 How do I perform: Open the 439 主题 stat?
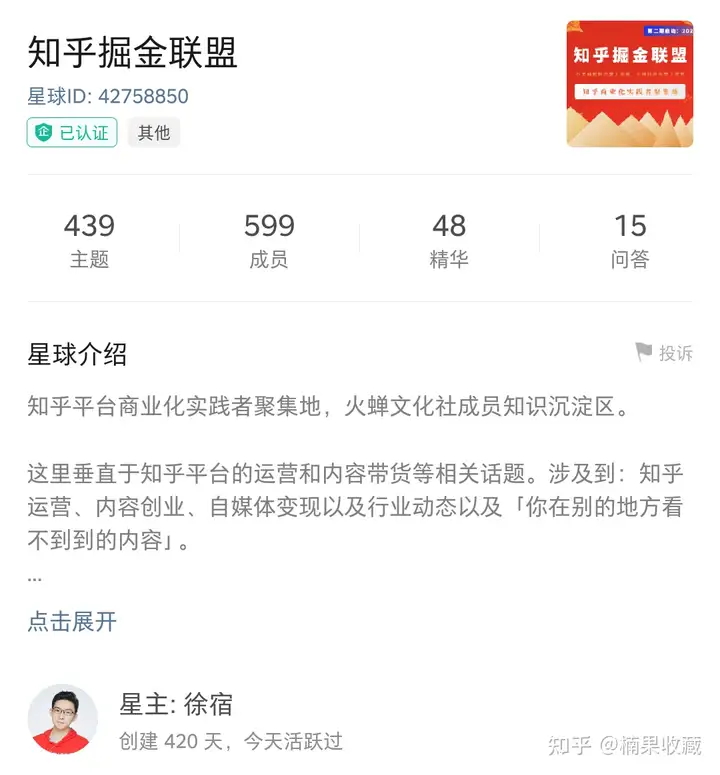89,241
